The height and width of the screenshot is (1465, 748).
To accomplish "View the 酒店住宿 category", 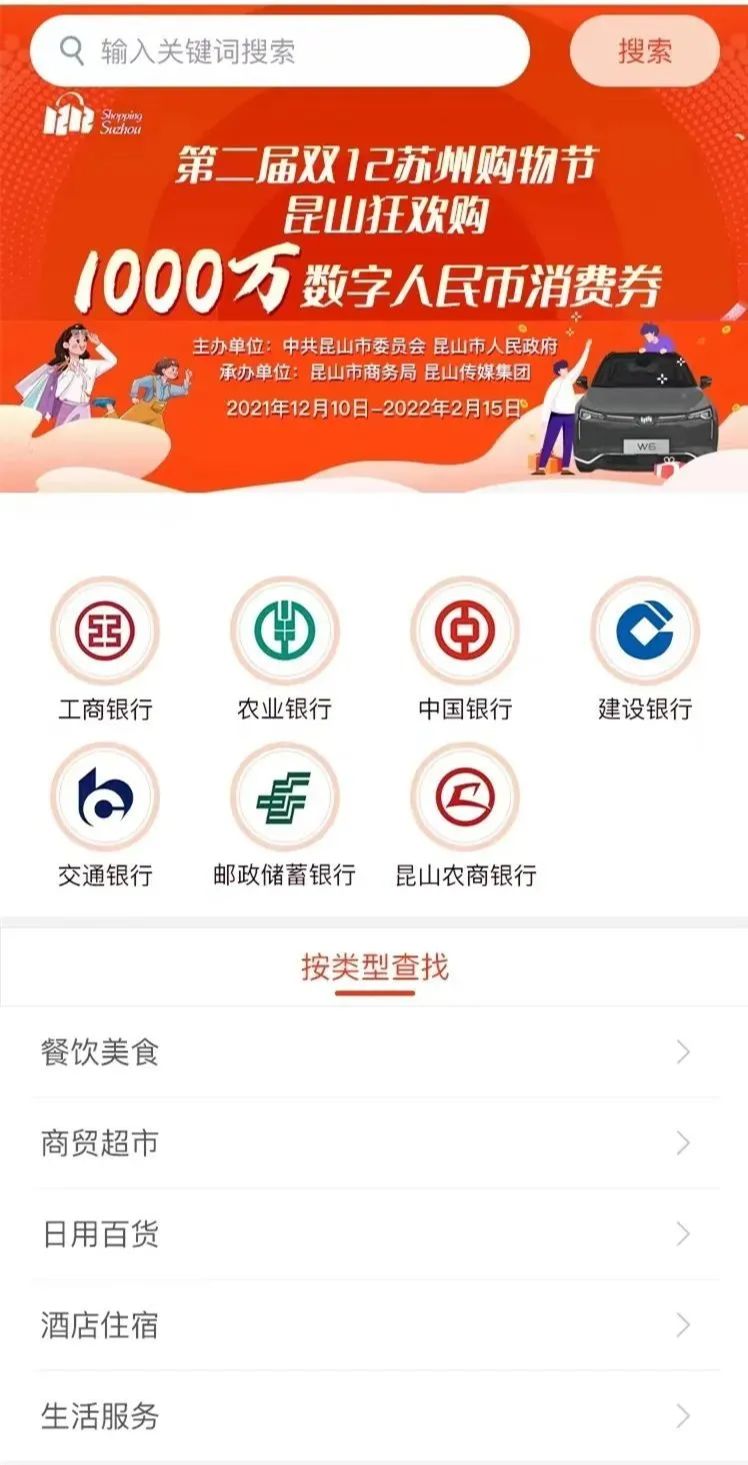I will [x=374, y=1325].
